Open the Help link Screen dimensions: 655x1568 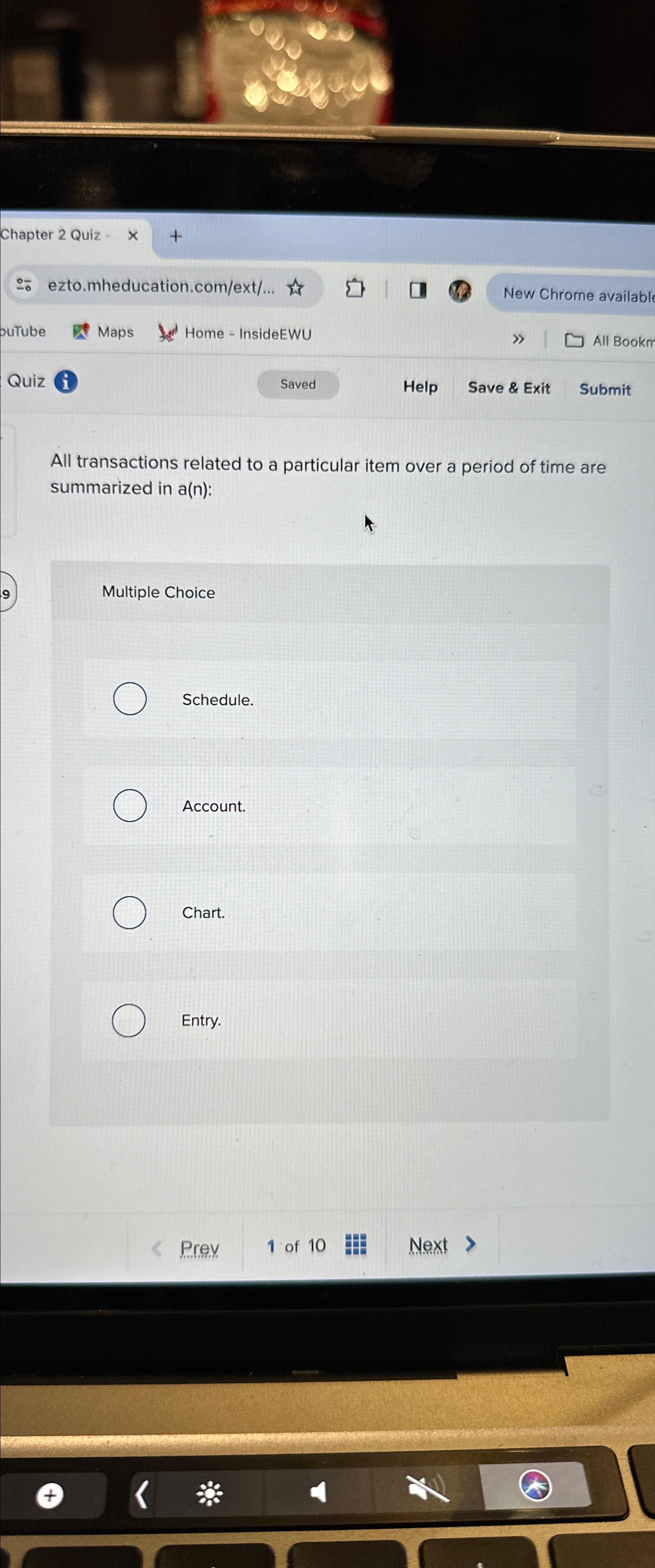[x=420, y=387]
